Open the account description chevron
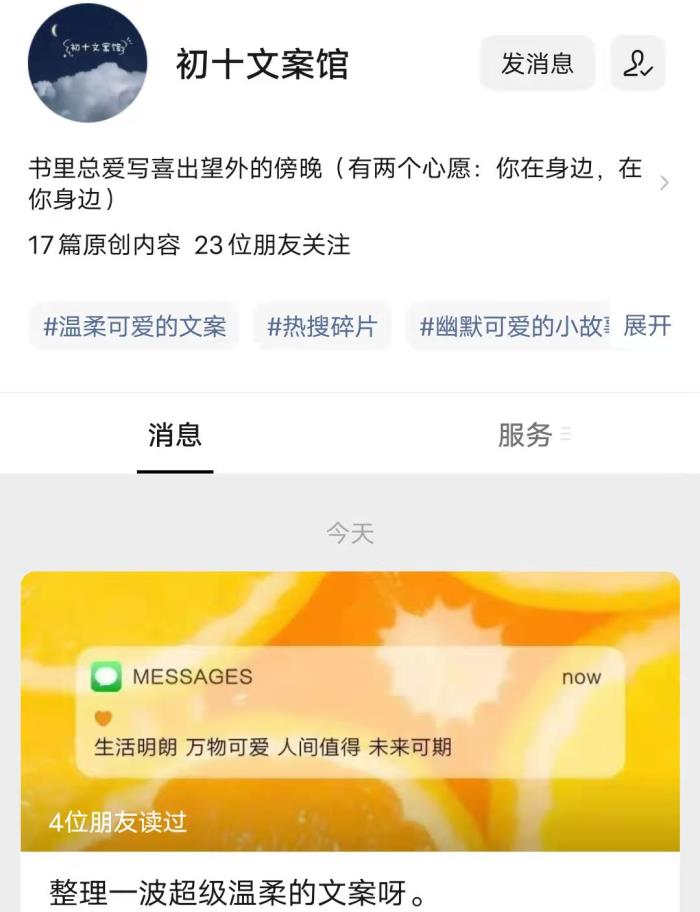 click(x=665, y=183)
